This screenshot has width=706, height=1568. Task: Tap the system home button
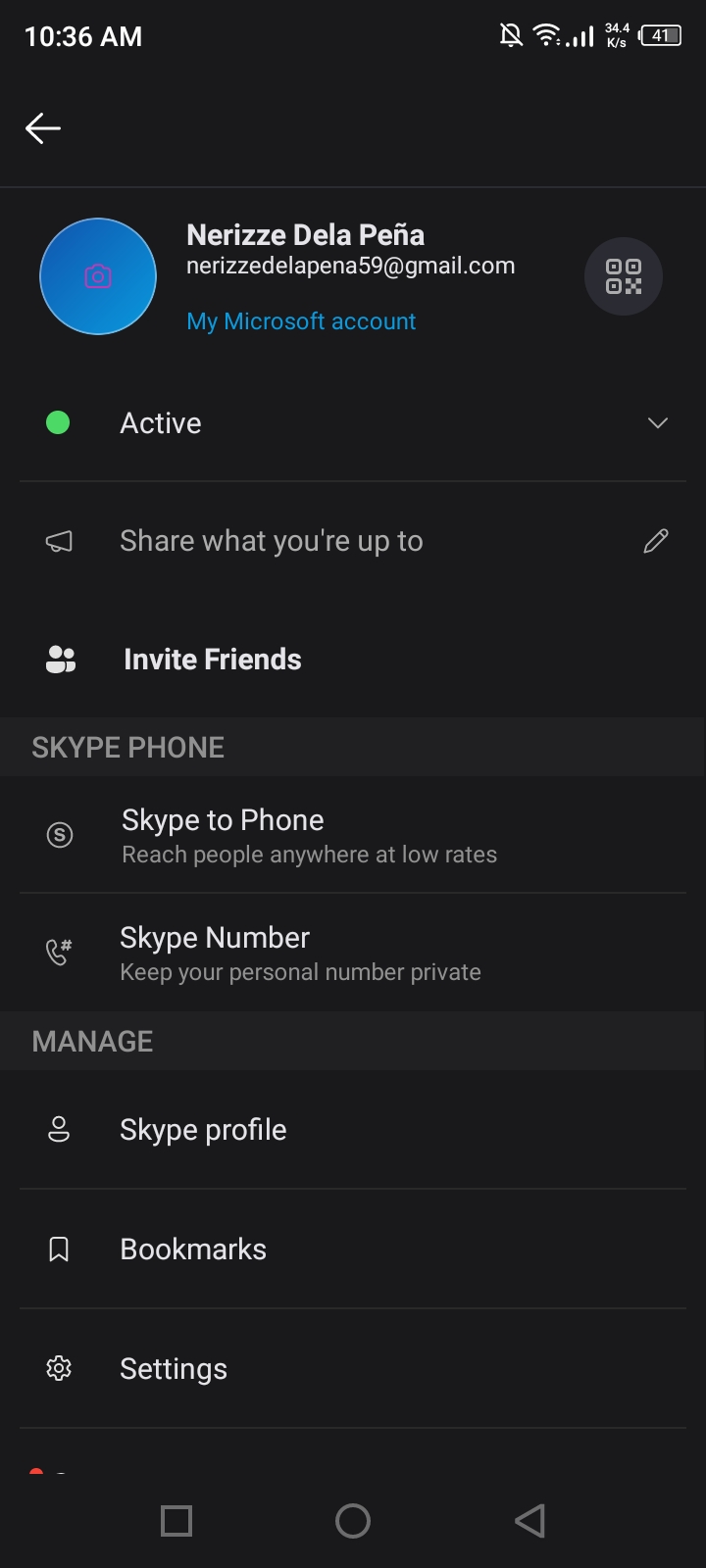click(353, 1521)
